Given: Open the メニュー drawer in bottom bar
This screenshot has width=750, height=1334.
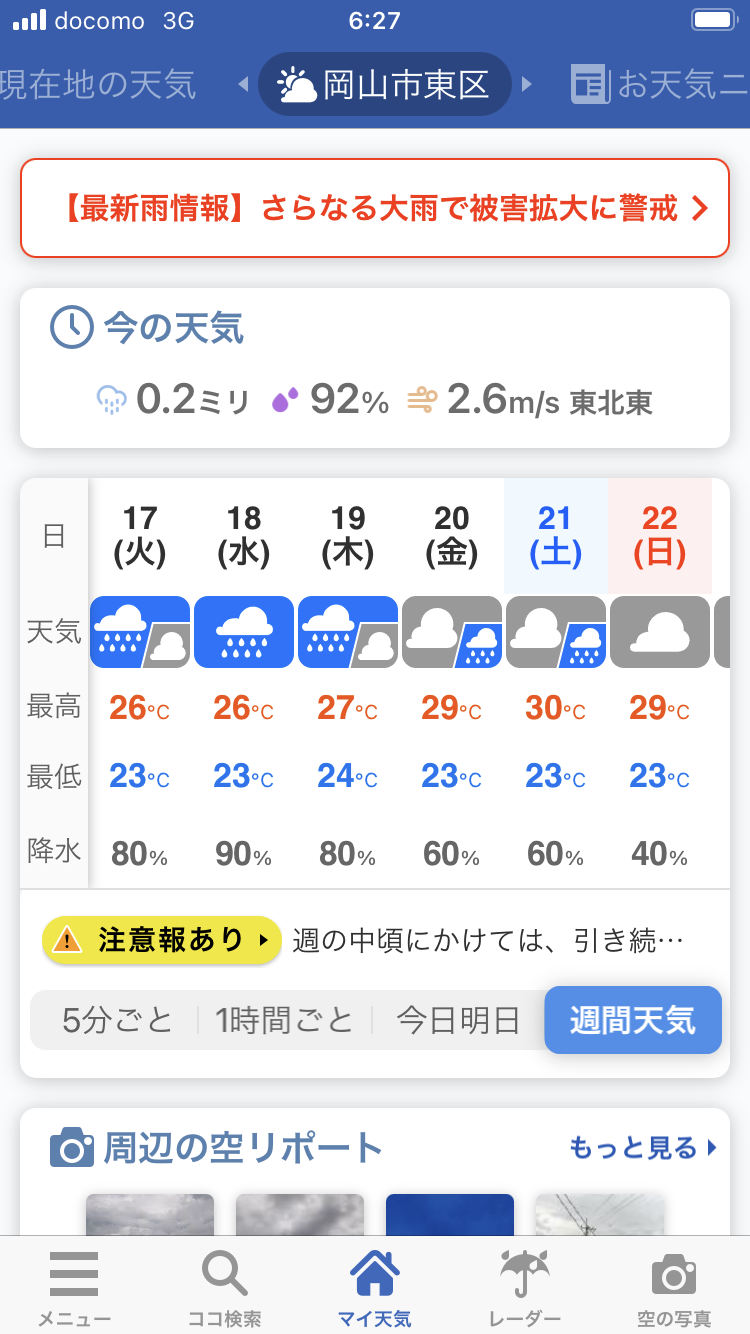Looking at the screenshot, I should [74, 1288].
